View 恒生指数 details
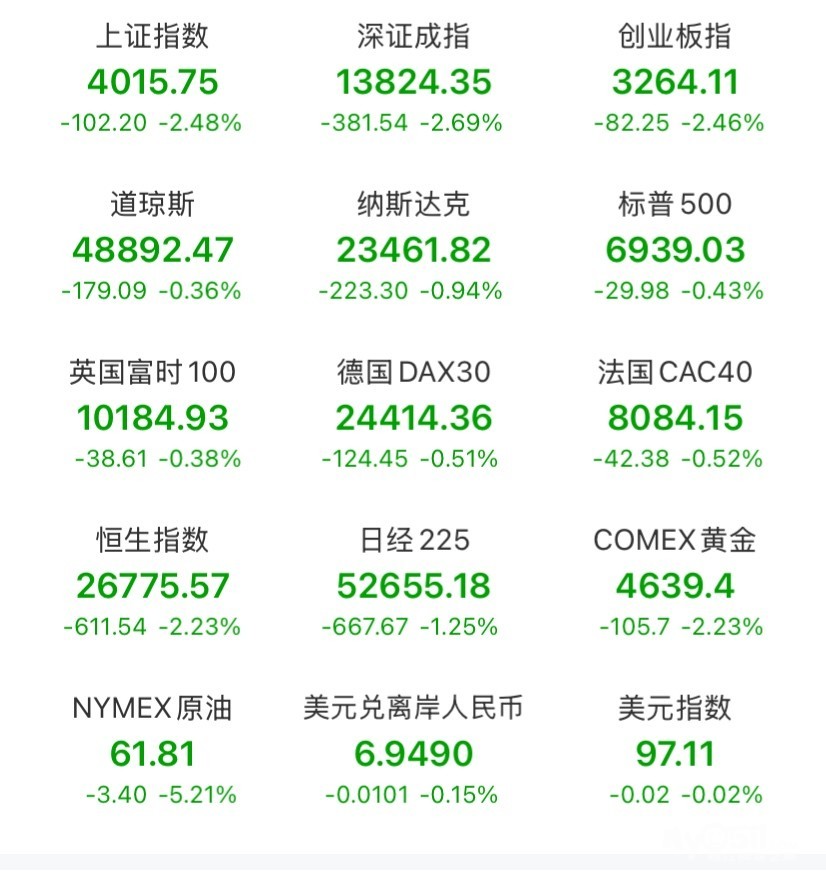This screenshot has width=826, height=875. point(152,585)
